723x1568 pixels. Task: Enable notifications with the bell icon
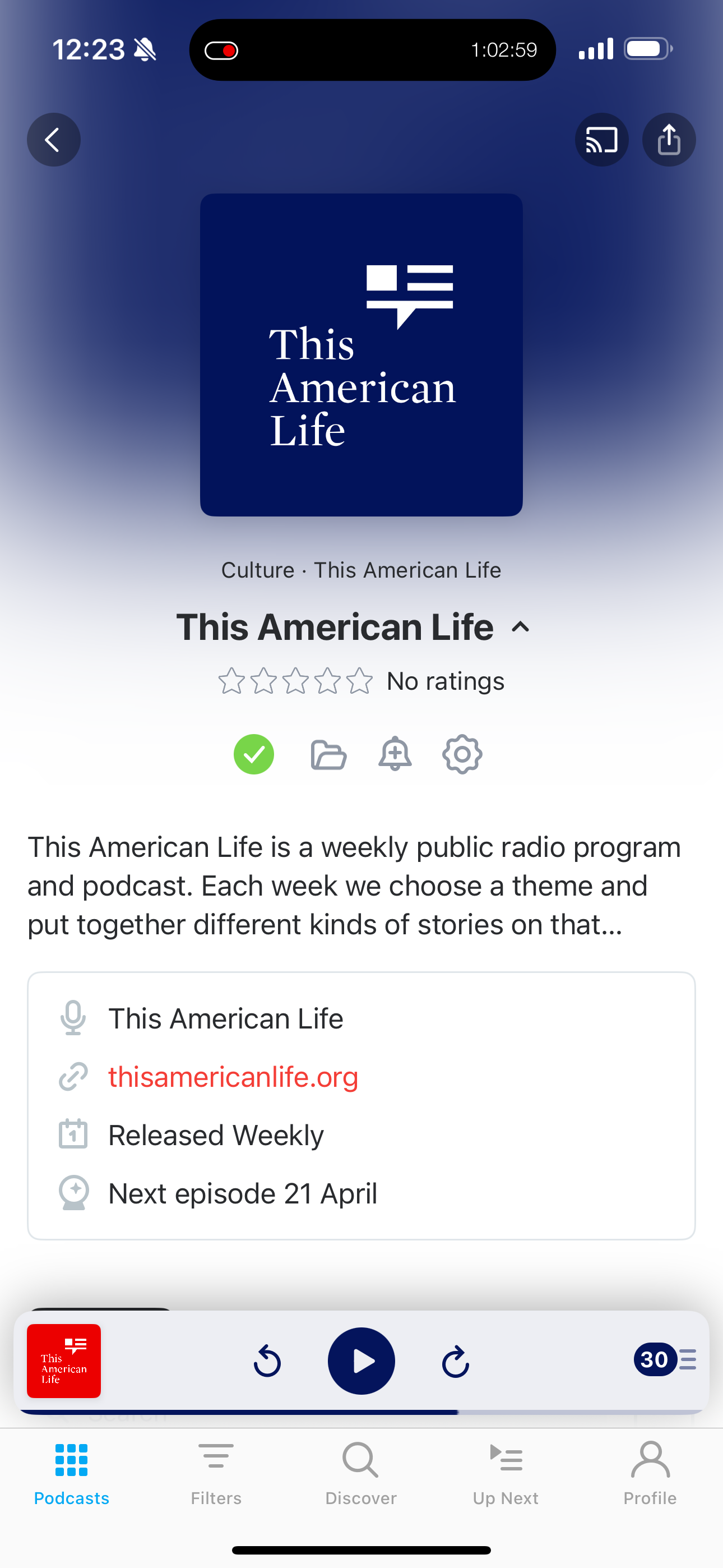point(395,754)
